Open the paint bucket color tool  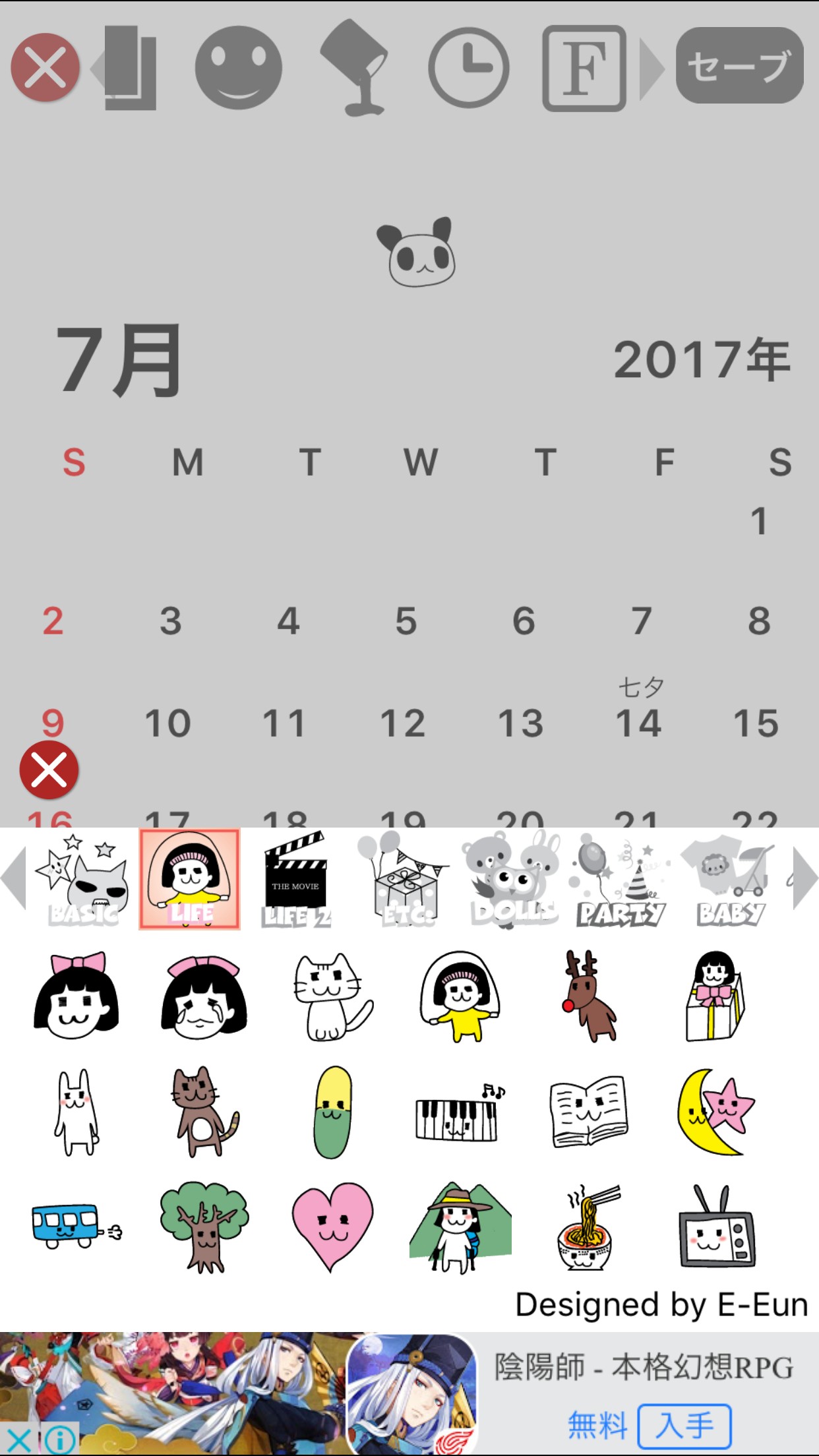[353, 67]
